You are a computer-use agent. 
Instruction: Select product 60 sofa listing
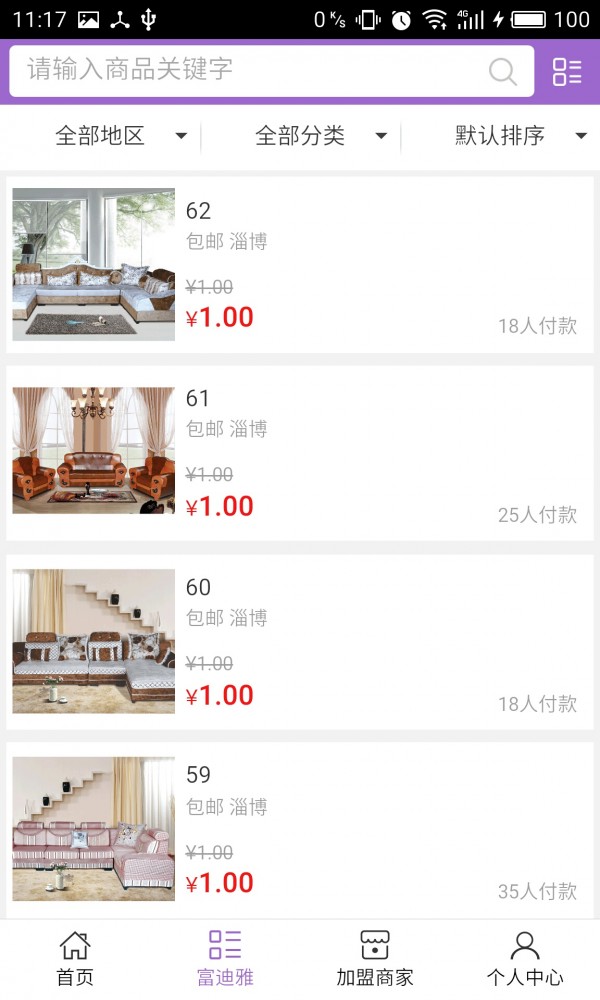click(x=300, y=642)
